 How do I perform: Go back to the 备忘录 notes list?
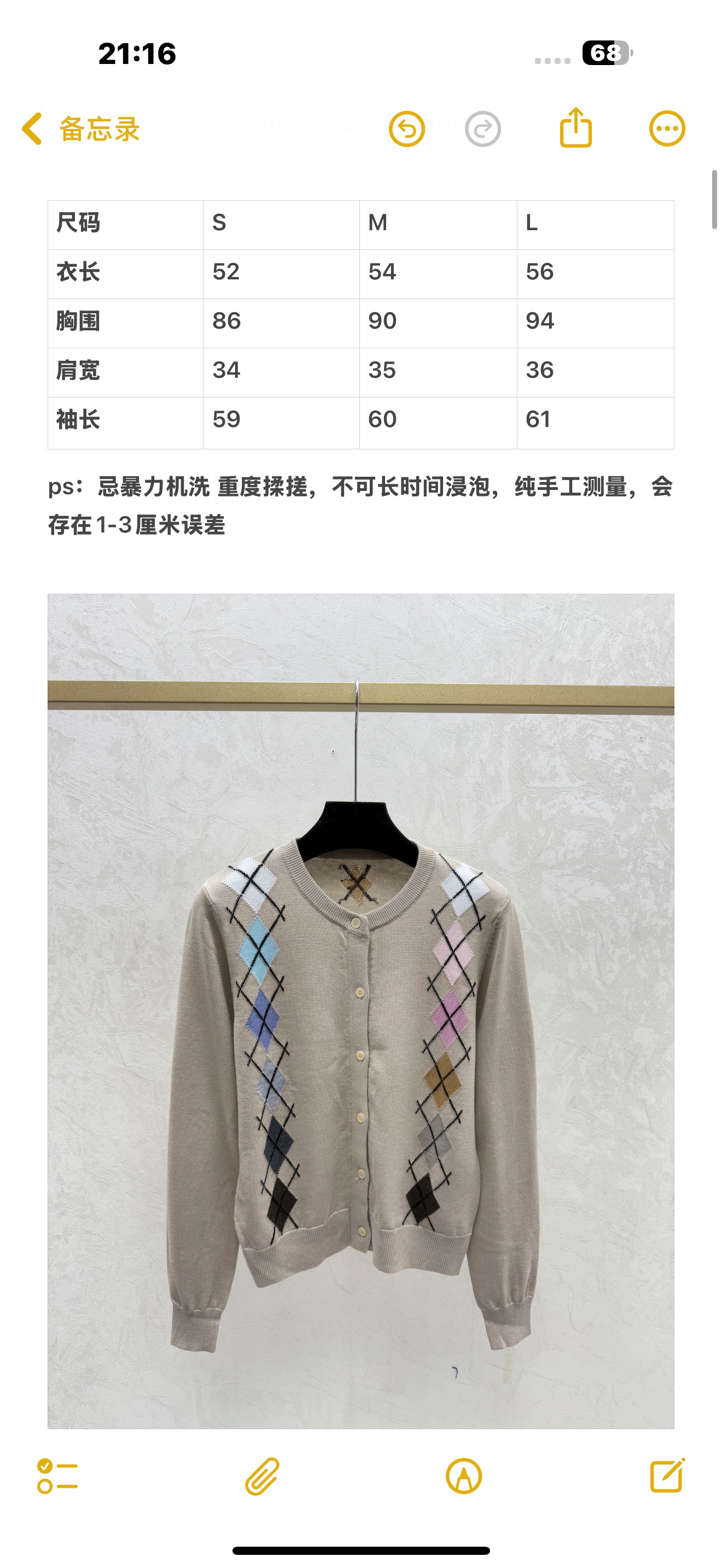(x=80, y=129)
